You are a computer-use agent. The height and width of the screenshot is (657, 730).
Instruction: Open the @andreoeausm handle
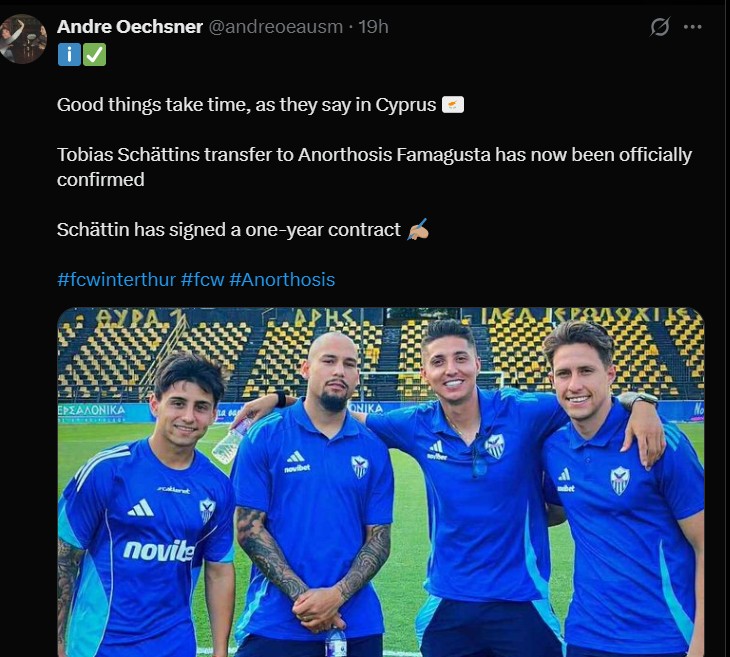point(275,27)
